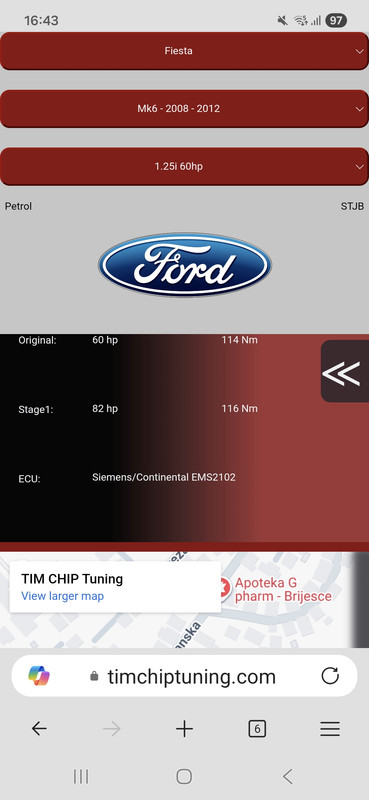Tap the double-arrow side panel button
This screenshot has width=369, height=800.
click(x=345, y=371)
